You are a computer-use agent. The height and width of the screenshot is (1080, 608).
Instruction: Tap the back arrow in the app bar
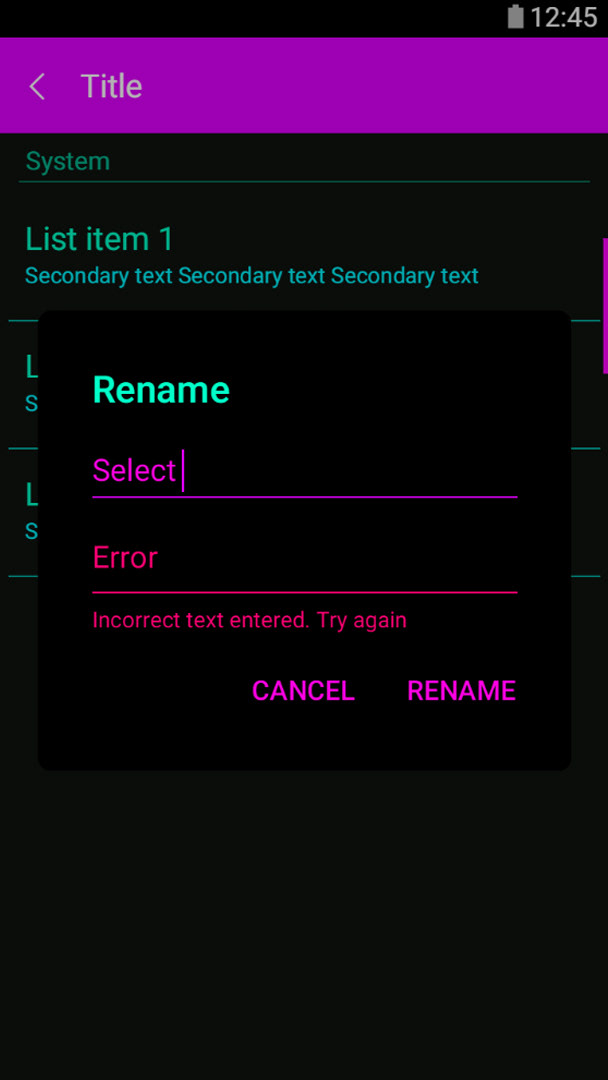38,87
